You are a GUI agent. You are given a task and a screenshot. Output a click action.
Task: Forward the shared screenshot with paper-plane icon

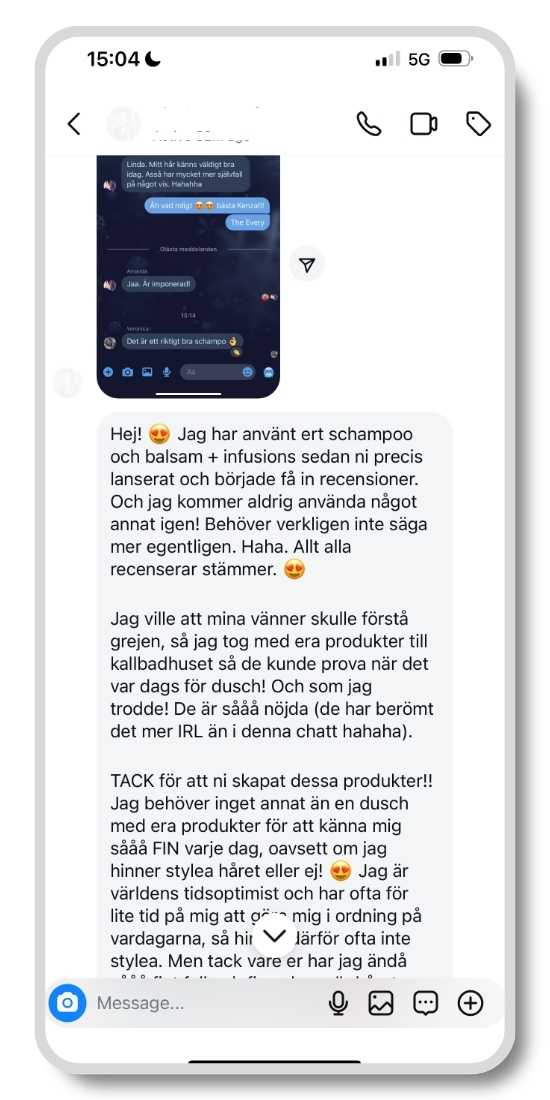(307, 264)
